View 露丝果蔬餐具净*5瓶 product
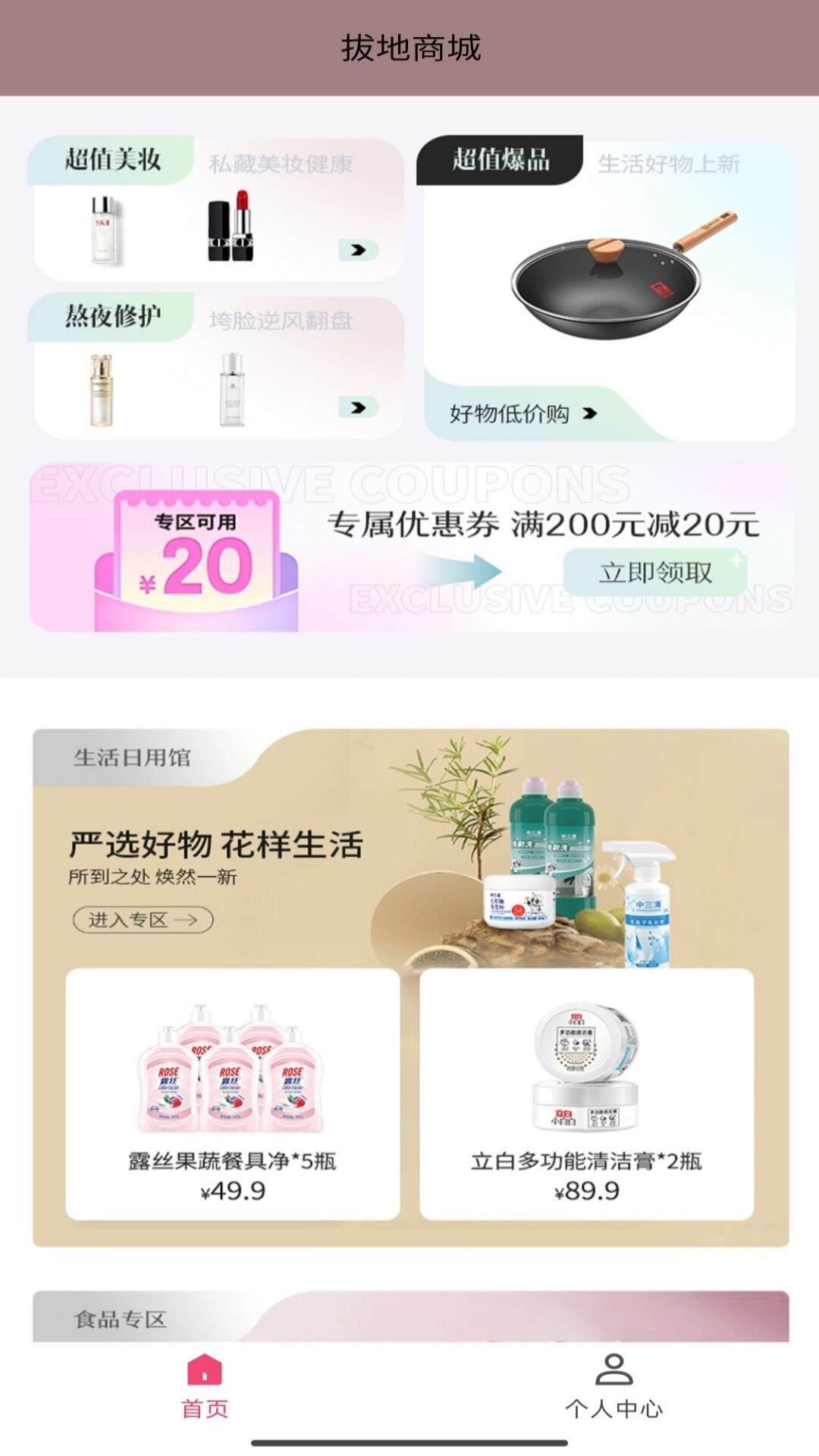This screenshot has width=819, height=1456. coord(233,1094)
